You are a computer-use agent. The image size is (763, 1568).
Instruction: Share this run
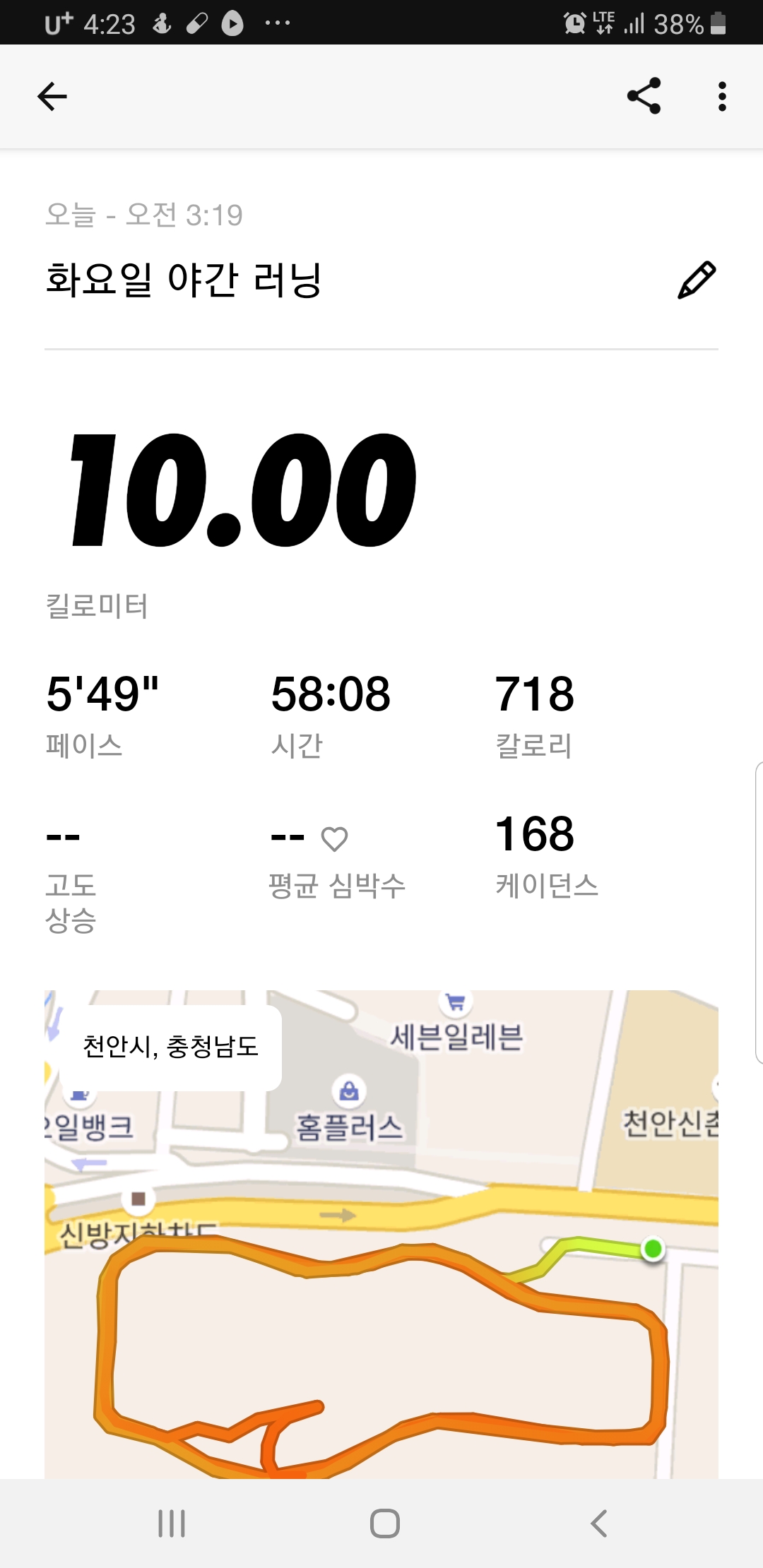644,96
